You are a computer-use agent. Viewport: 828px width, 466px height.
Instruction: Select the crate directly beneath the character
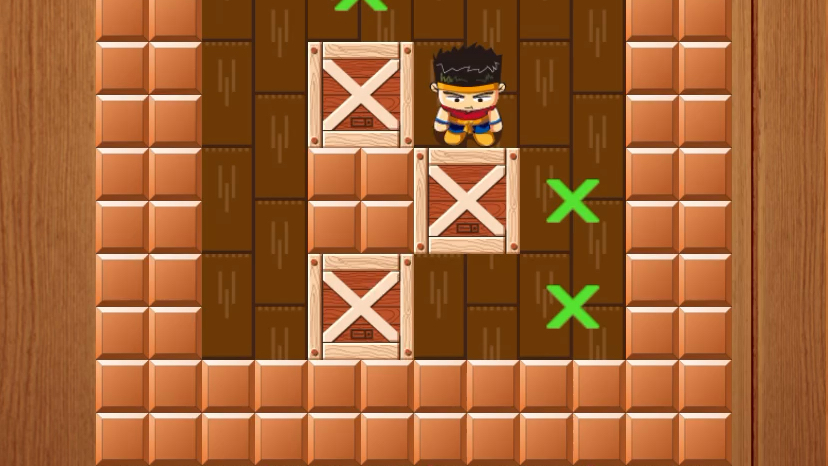(467, 201)
